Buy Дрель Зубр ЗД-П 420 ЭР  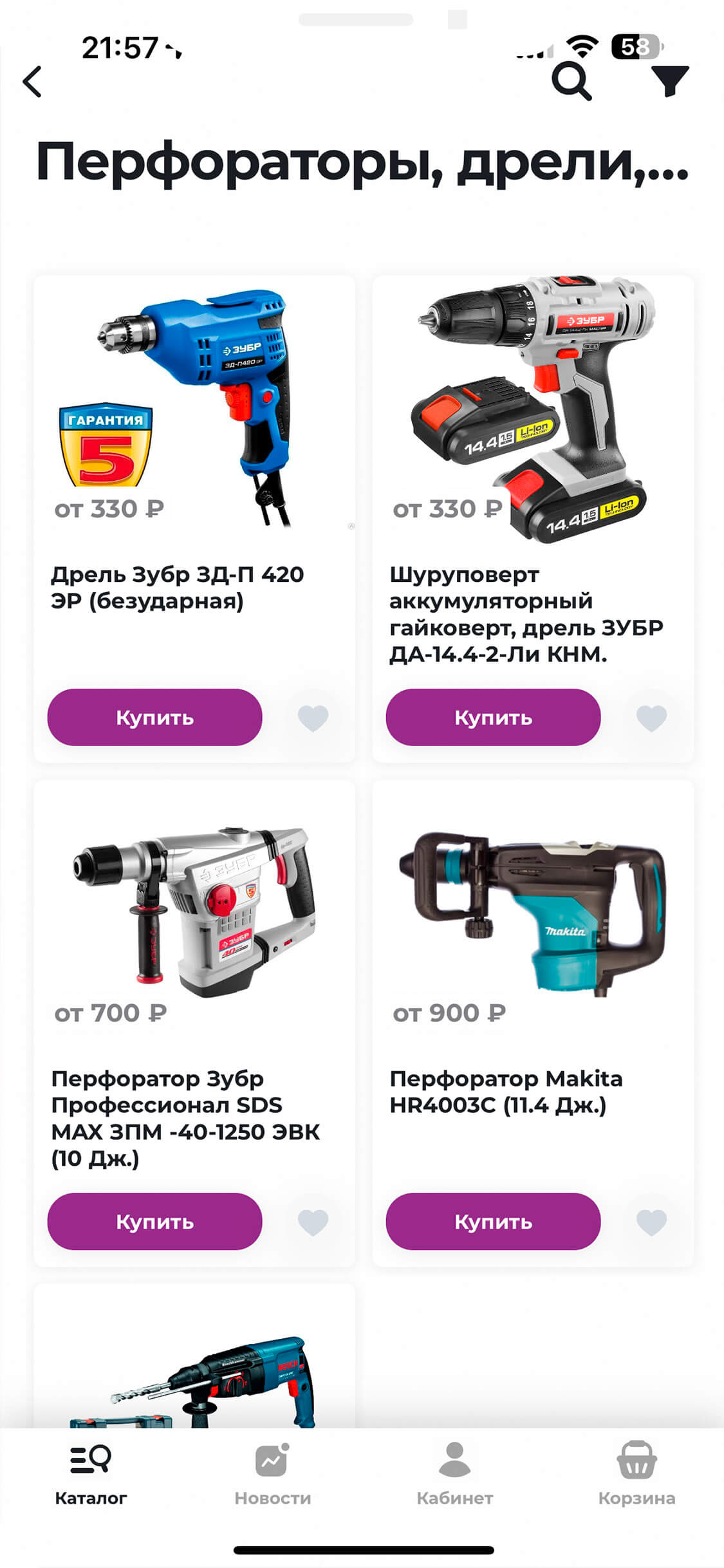[154, 717]
